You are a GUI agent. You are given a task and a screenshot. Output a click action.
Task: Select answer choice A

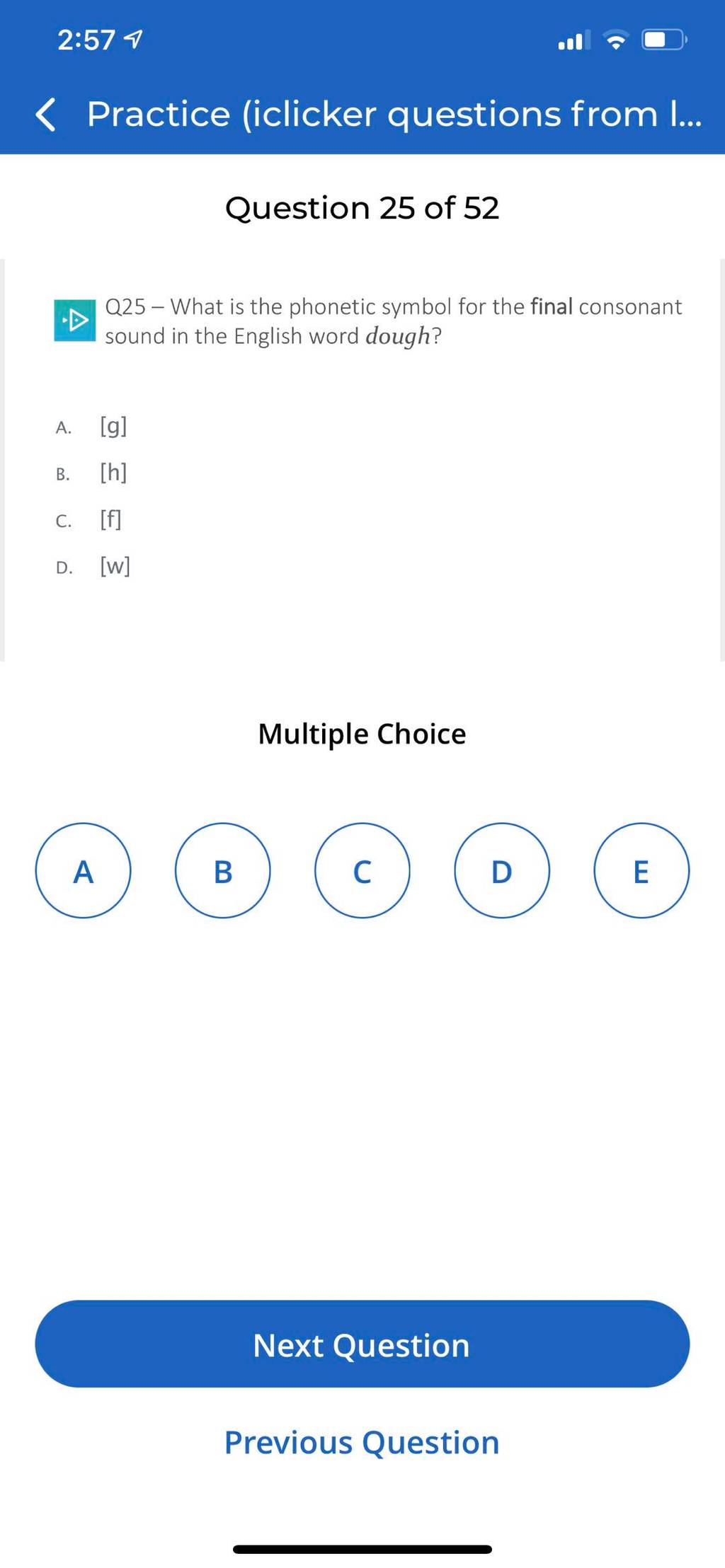[83, 870]
